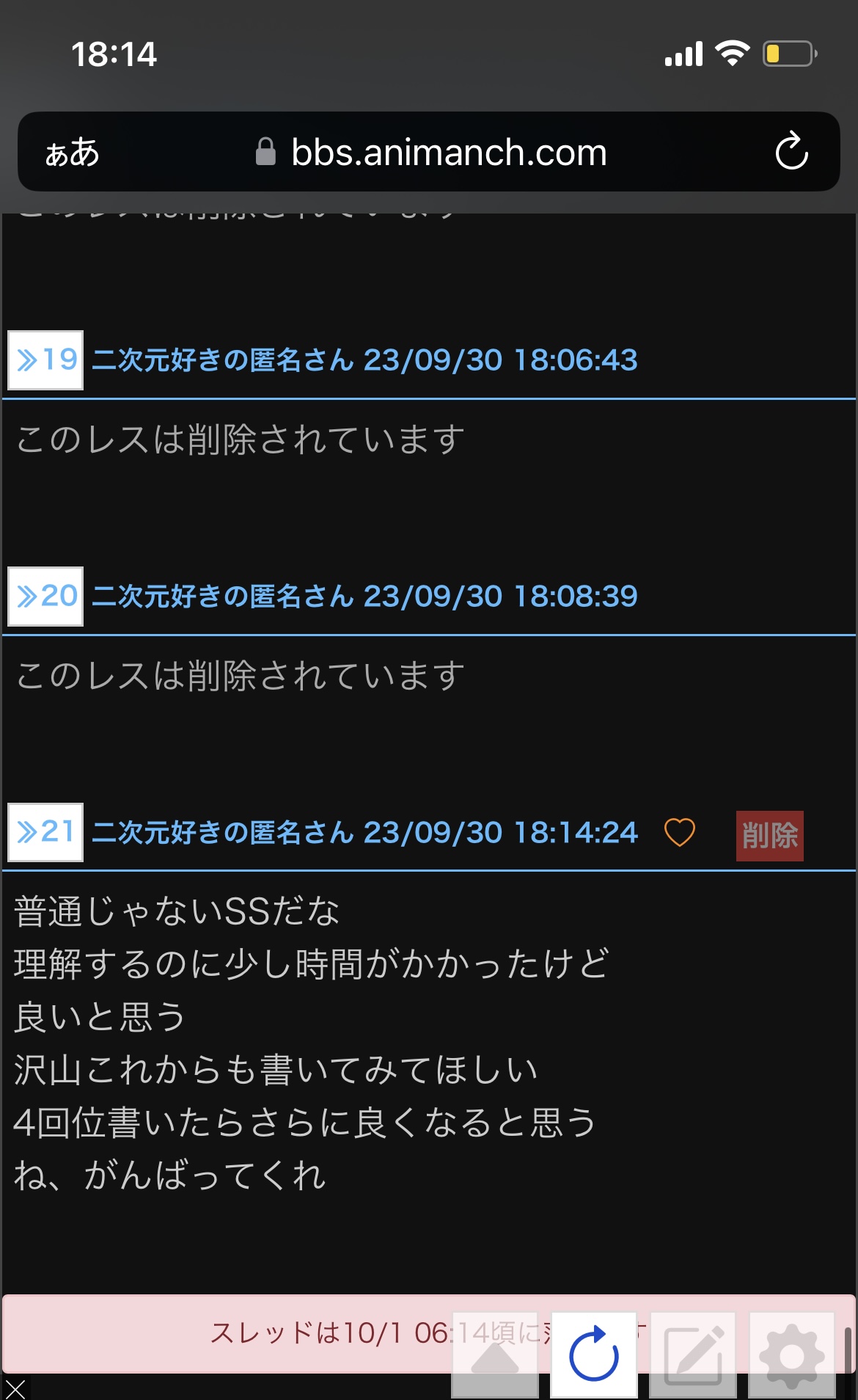Write a new reply with the pencil button
The image size is (858, 1400).
(x=693, y=1355)
